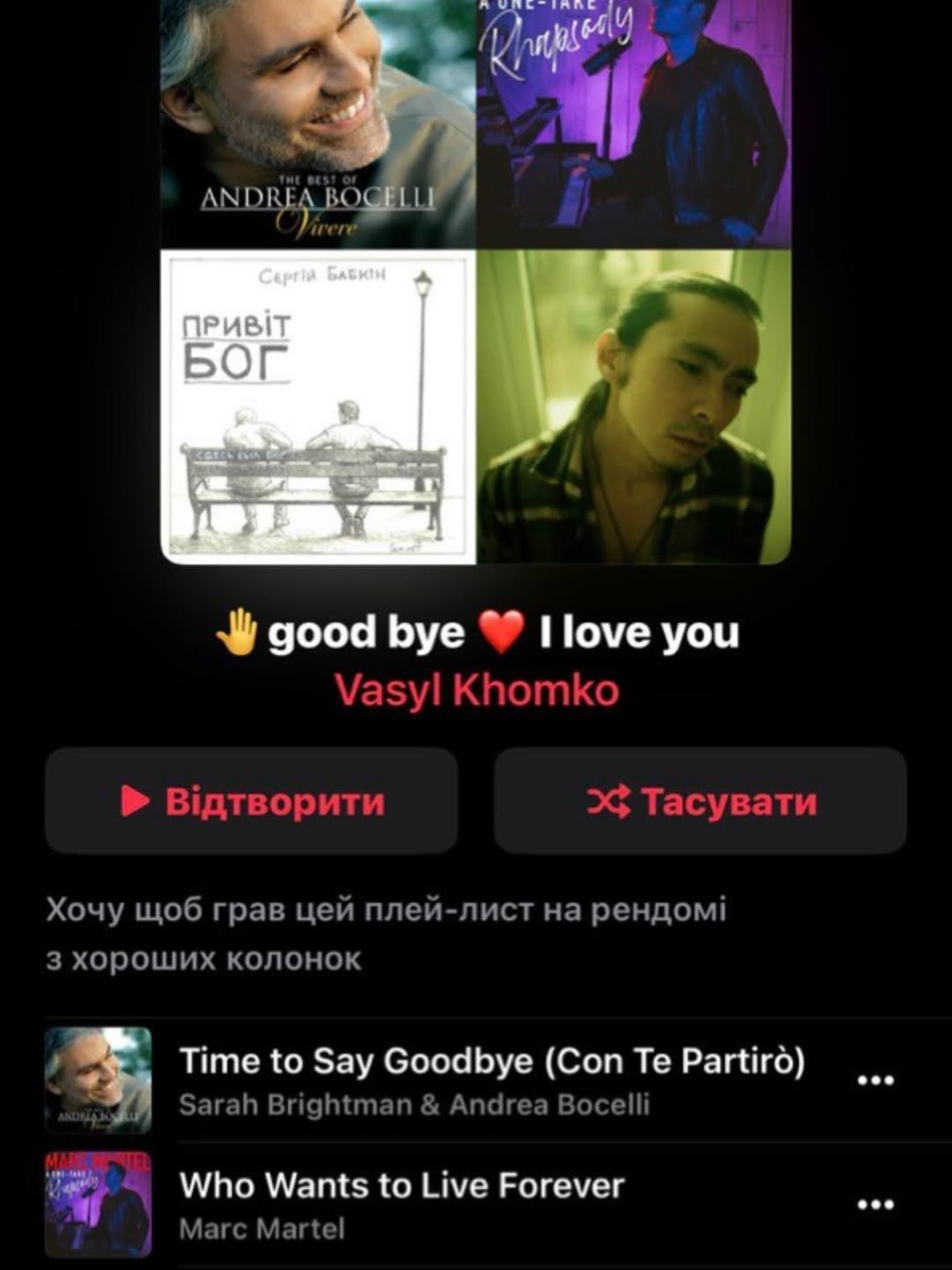Open Vasyl Khomko's profile link
The height and width of the screenshot is (1270, 952).
point(476,691)
